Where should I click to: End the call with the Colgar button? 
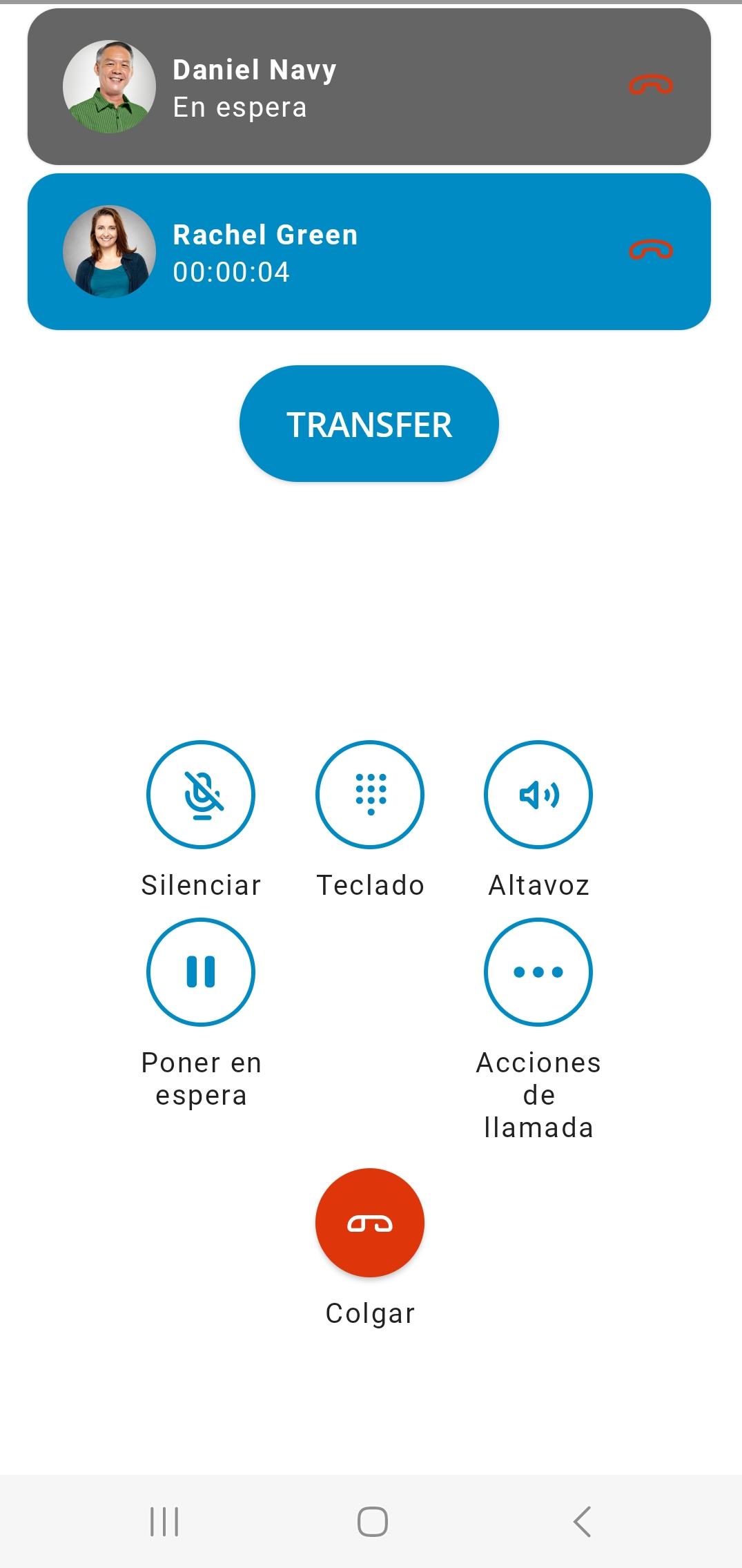pos(370,1223)
